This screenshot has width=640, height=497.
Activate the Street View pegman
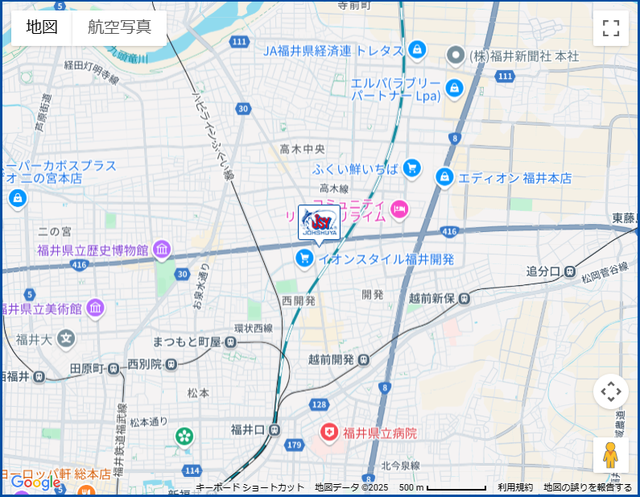click(x=611, y=454)
